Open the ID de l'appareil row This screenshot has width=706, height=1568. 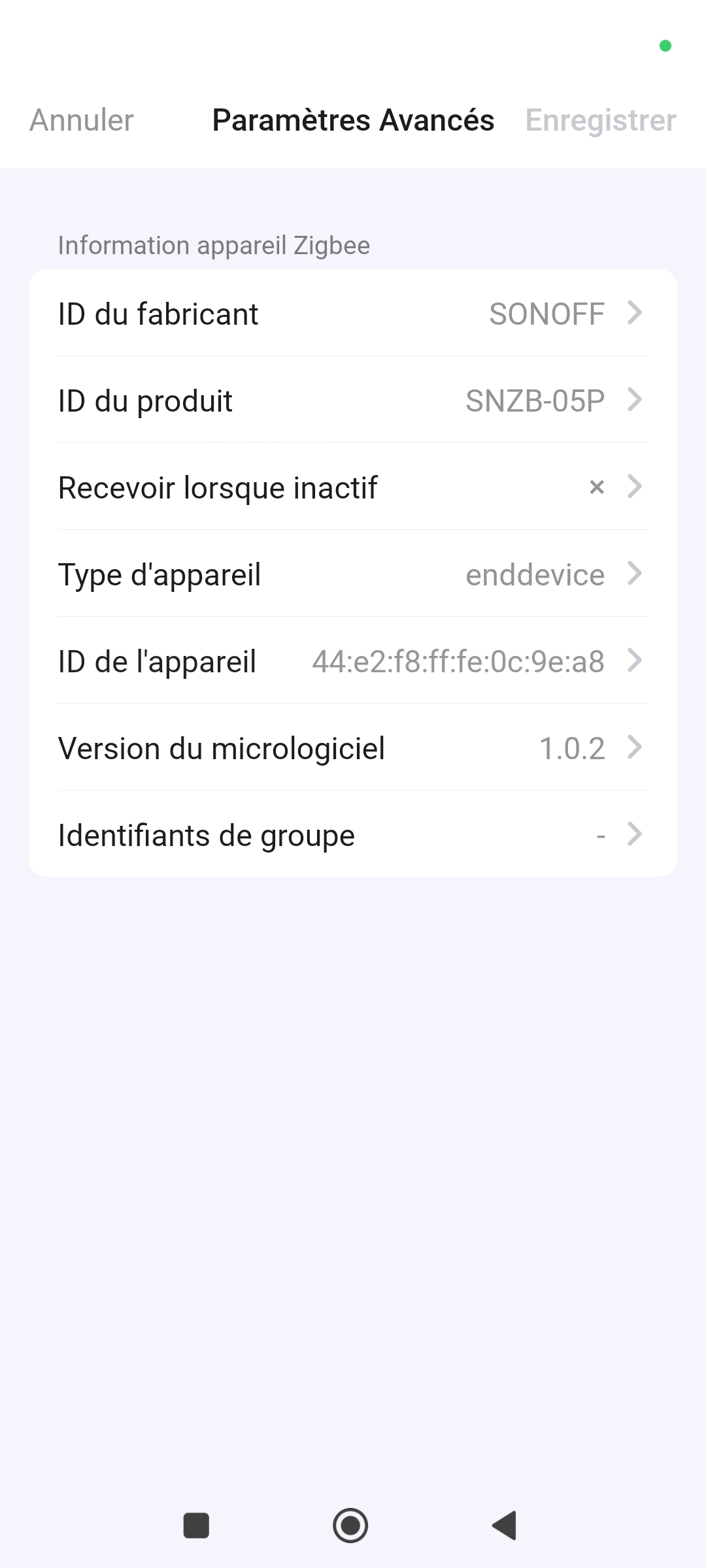353,661
